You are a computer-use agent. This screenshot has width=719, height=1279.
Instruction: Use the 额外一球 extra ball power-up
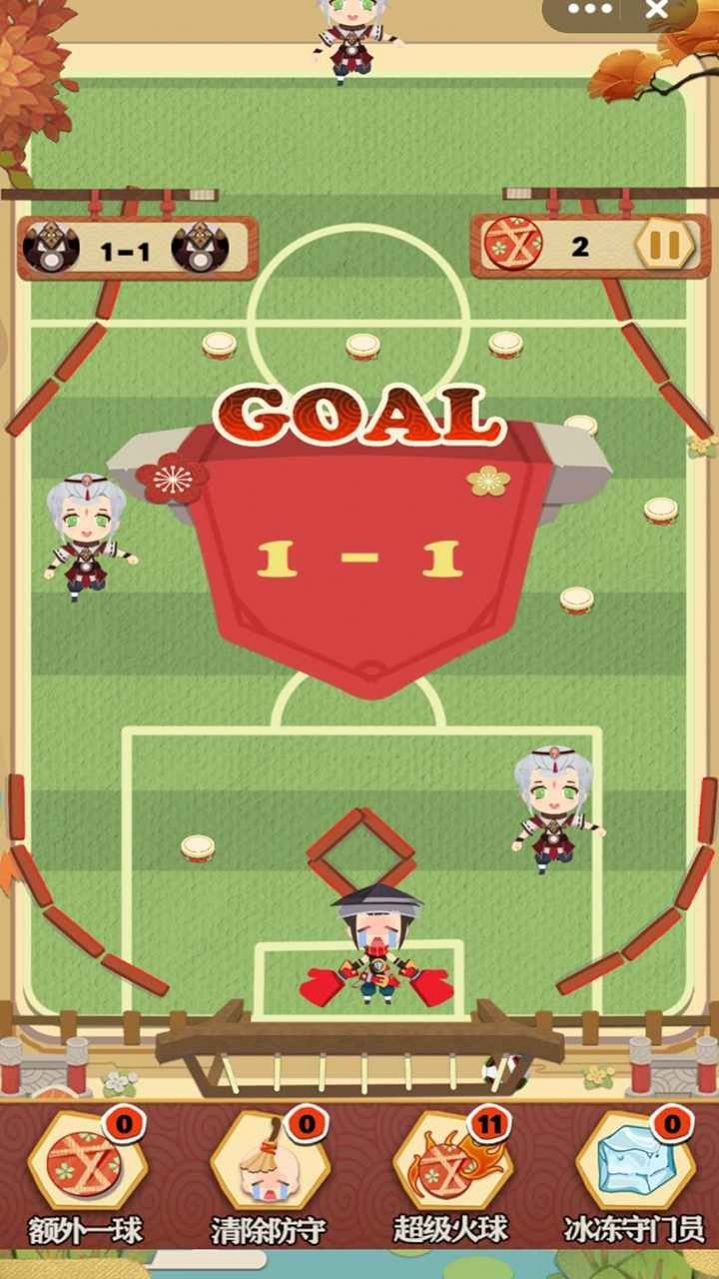[x=86, y=1165]
